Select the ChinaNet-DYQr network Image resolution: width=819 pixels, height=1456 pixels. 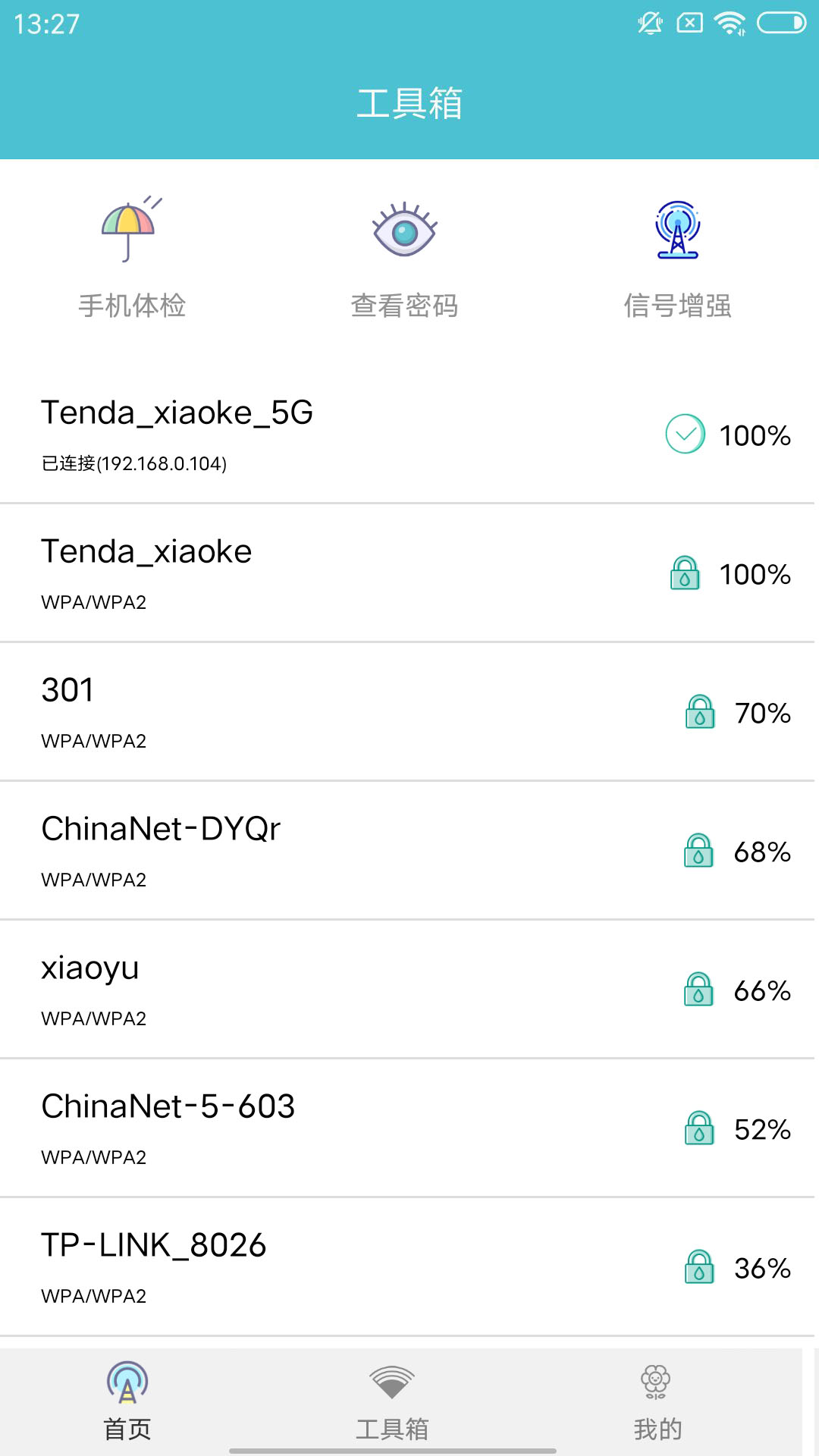point(409,851)
